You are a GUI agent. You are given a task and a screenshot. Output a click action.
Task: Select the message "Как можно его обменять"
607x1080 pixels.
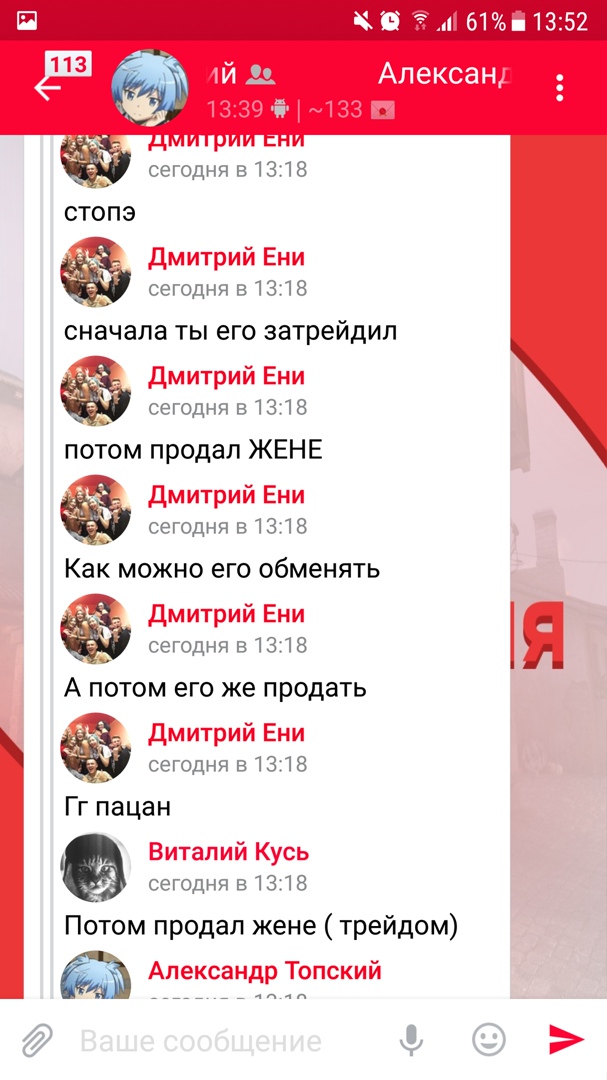pyautogui.click(x=221, y=569)
